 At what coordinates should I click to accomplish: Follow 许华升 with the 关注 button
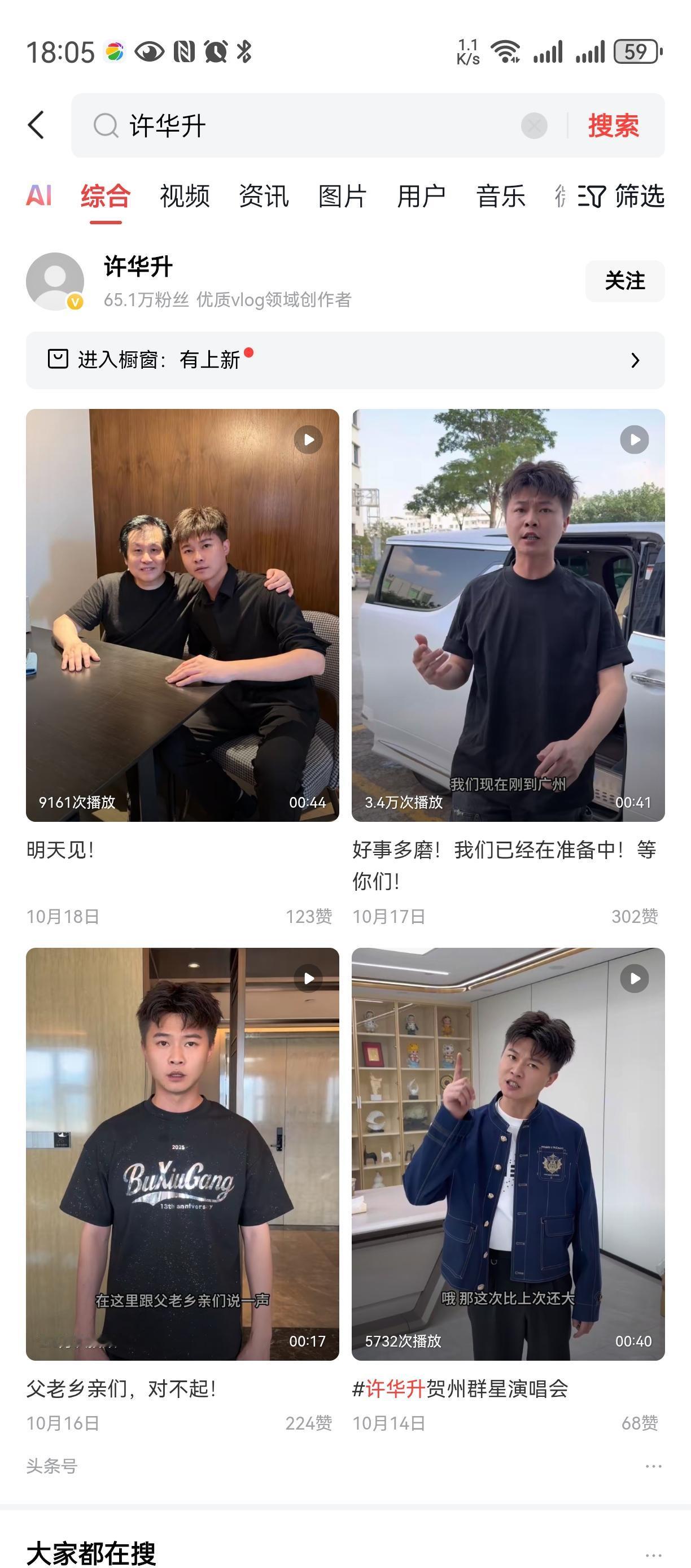click(625, 281)
